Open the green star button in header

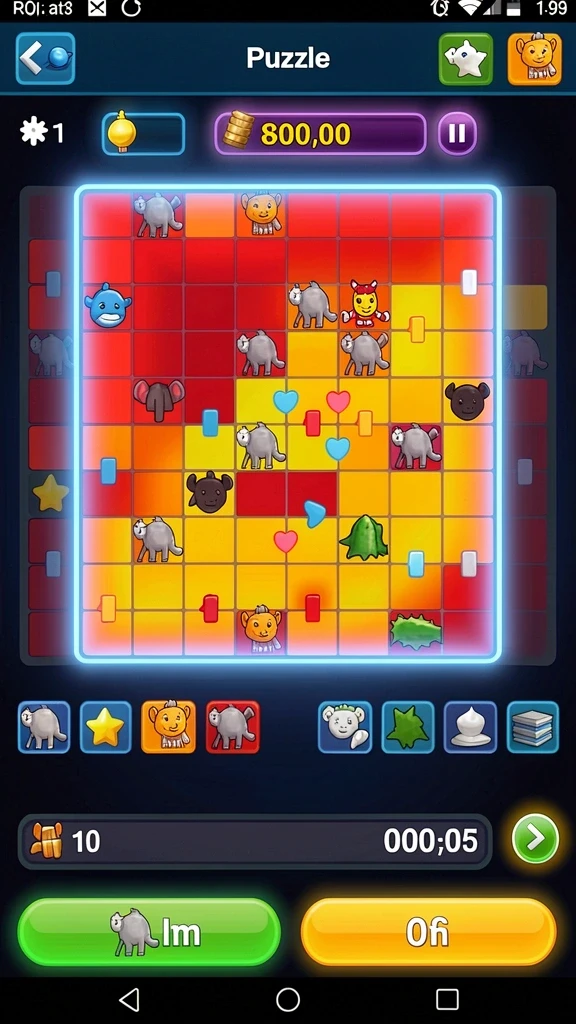[x=466, y=59]
